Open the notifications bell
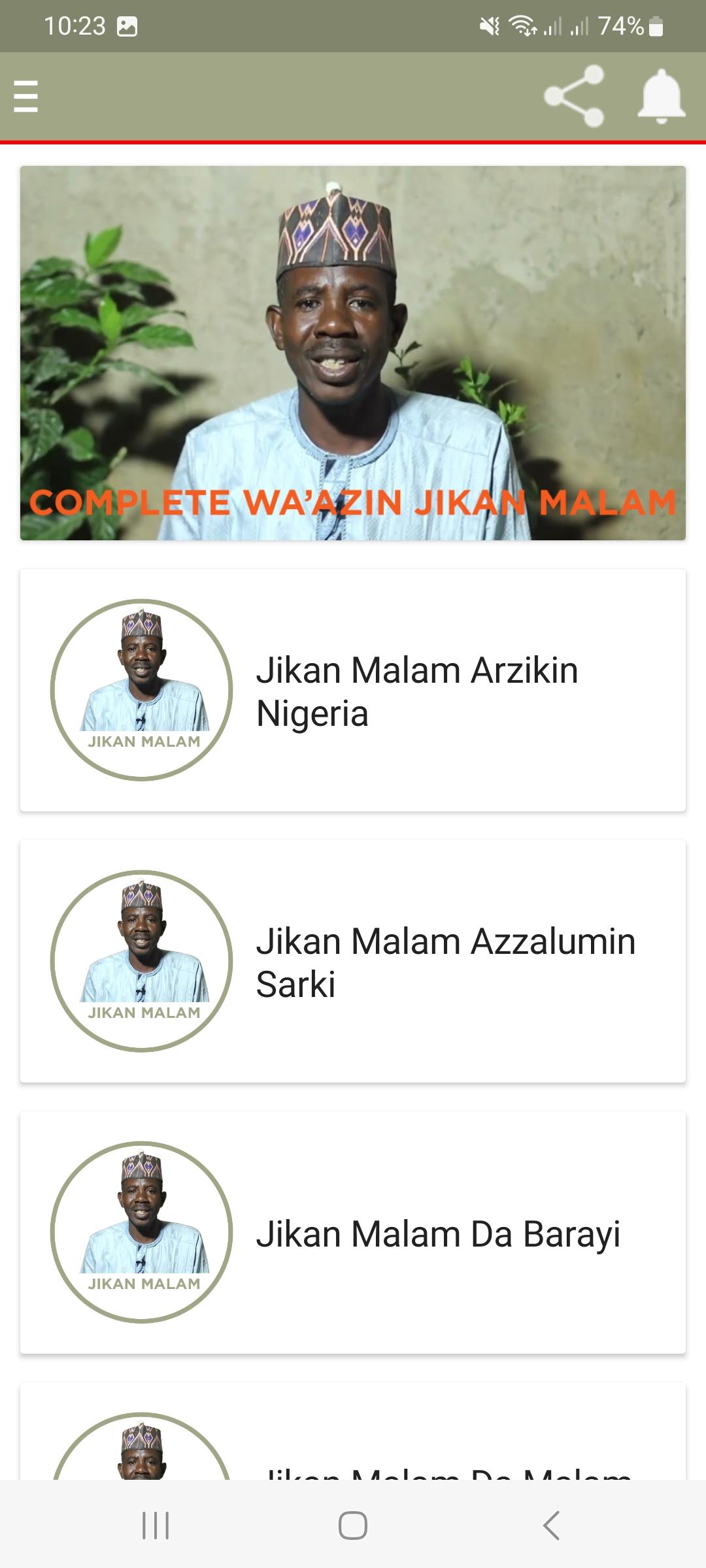The height and width of the screenshot is (1568, 706). (x=662, y=96)
